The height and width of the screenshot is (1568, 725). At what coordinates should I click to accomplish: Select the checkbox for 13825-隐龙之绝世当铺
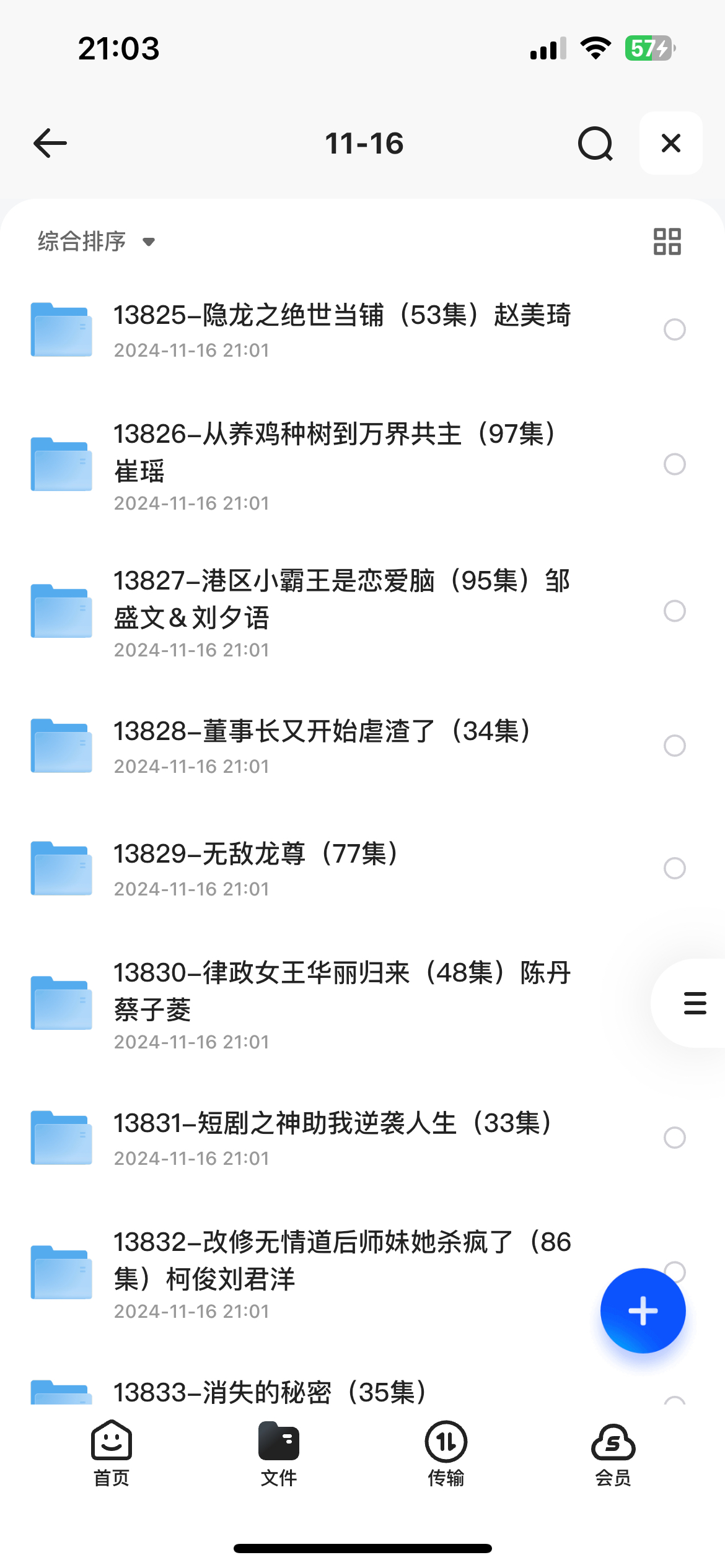coord(674,329)
